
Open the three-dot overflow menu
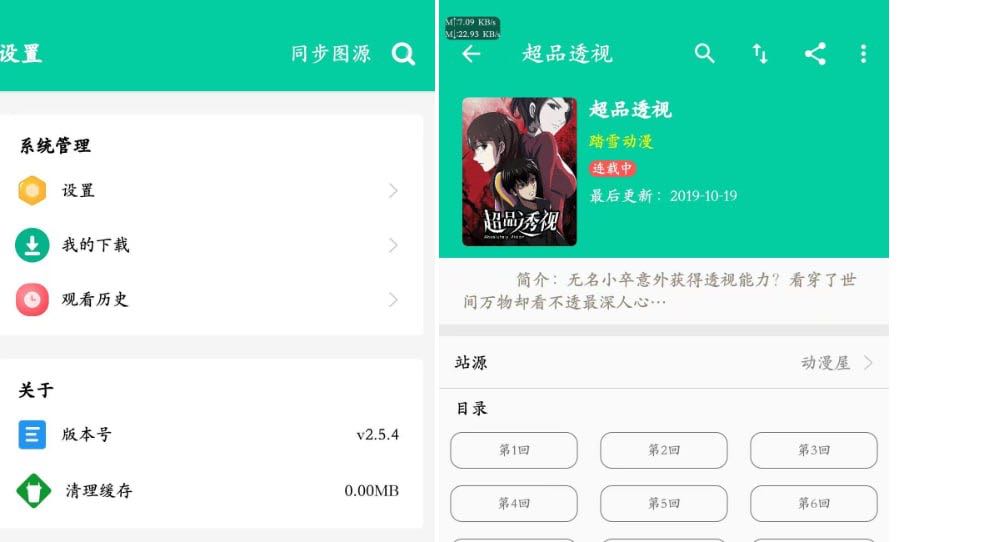click(863, 54)
